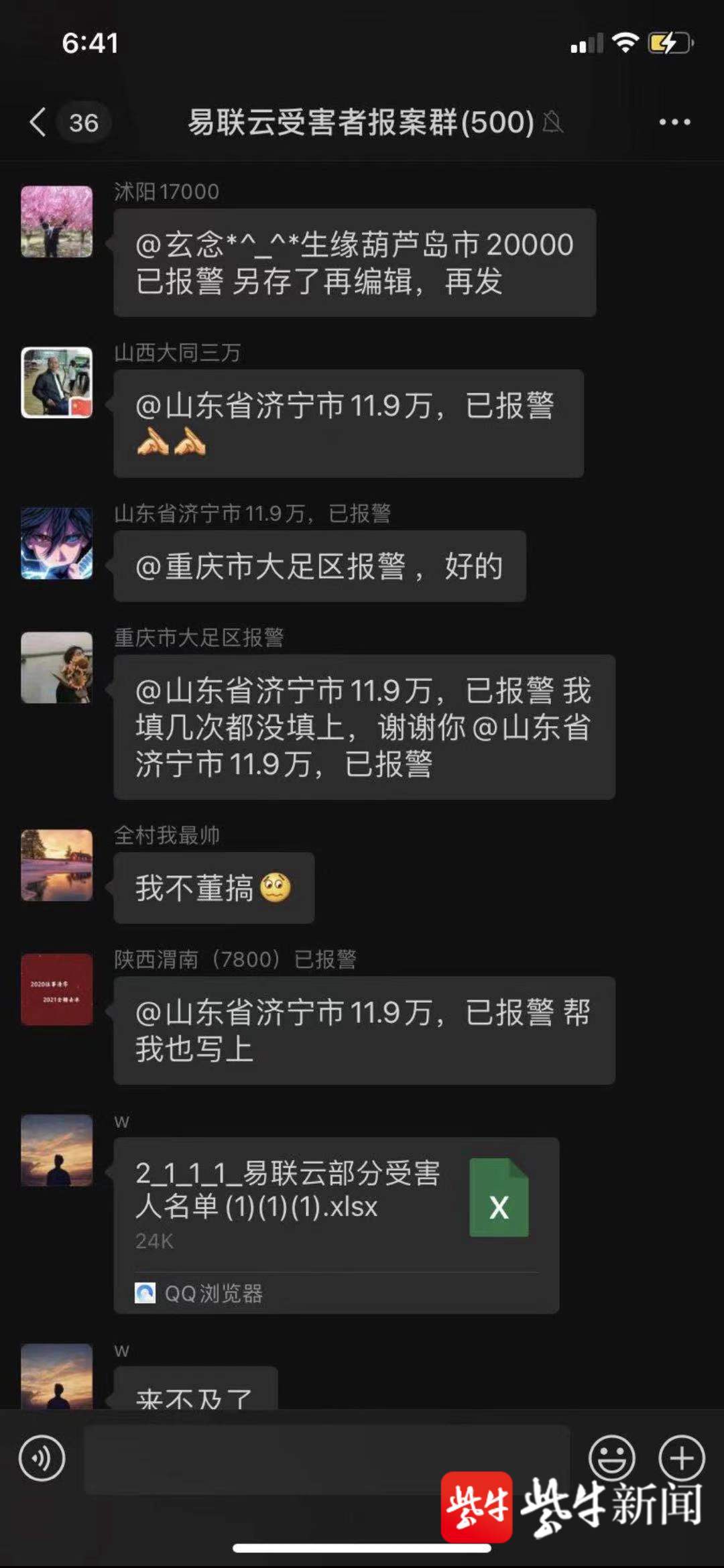
Task: Open avatar of 山东省济宁市11.9万，已报警
Action: coord(57,543)
